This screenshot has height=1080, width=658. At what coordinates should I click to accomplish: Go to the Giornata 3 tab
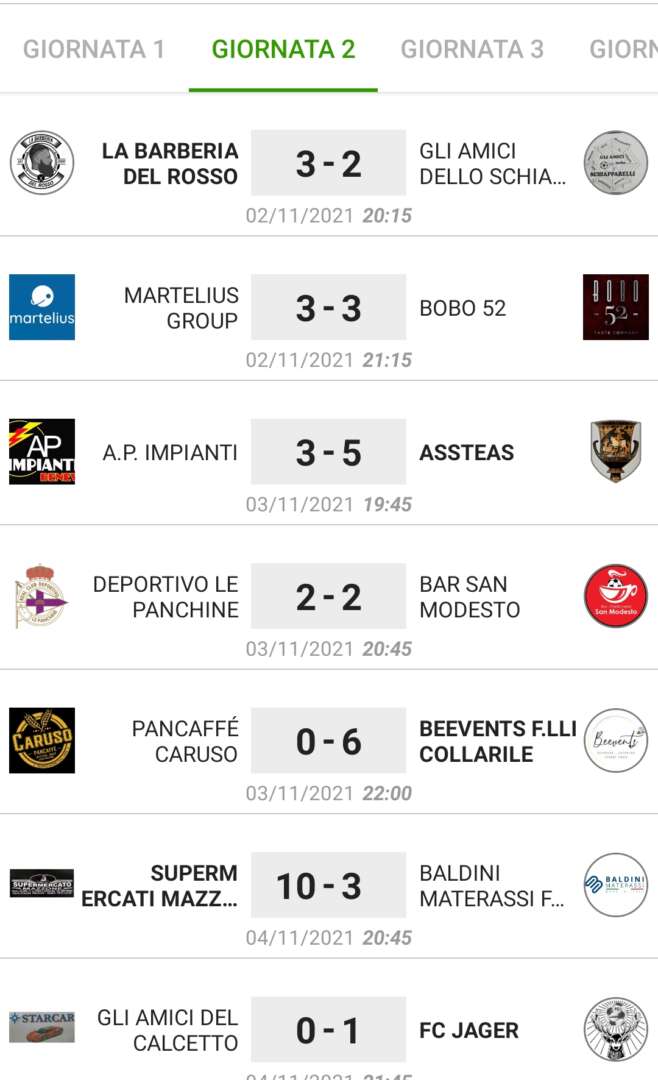pyautogui.click(x=472, y=49)
